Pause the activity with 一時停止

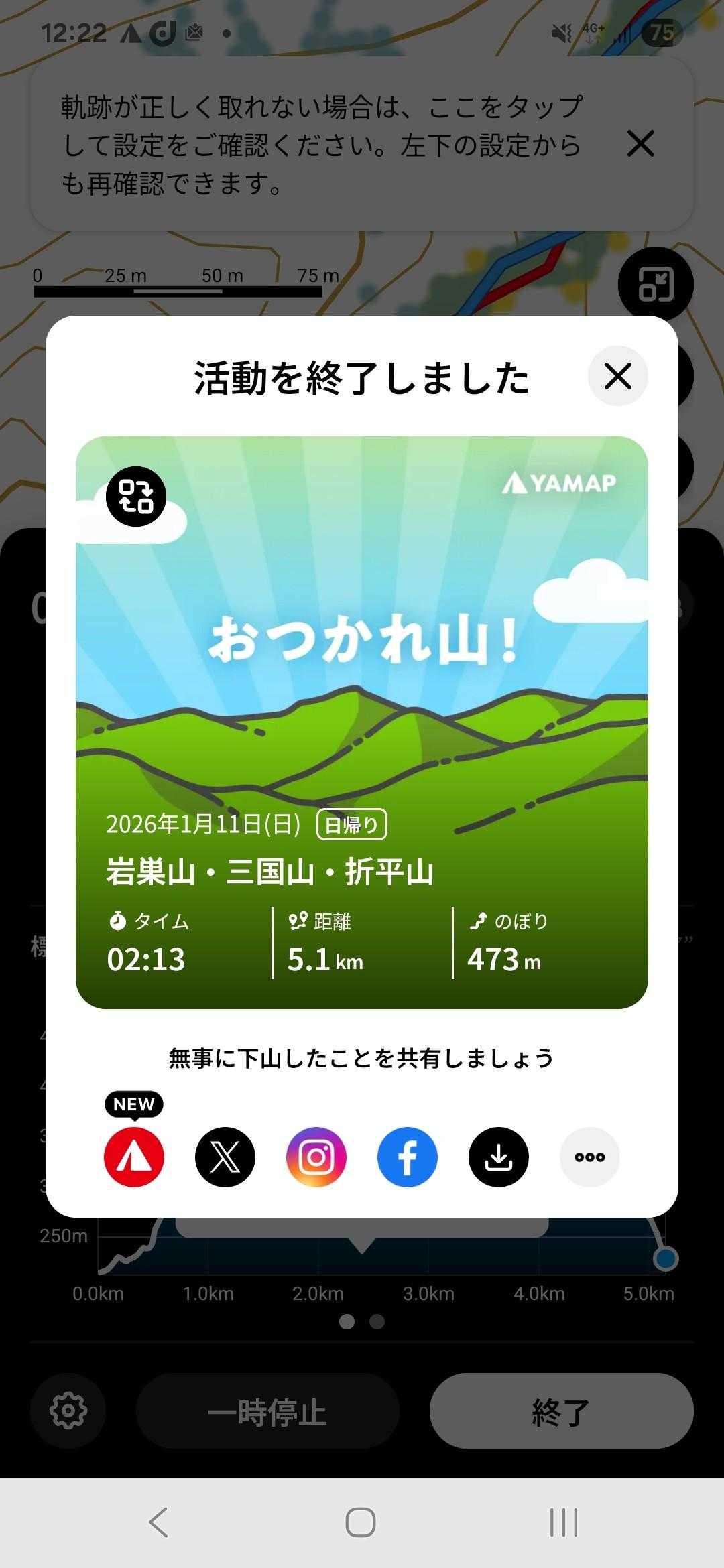(267, 1412)
